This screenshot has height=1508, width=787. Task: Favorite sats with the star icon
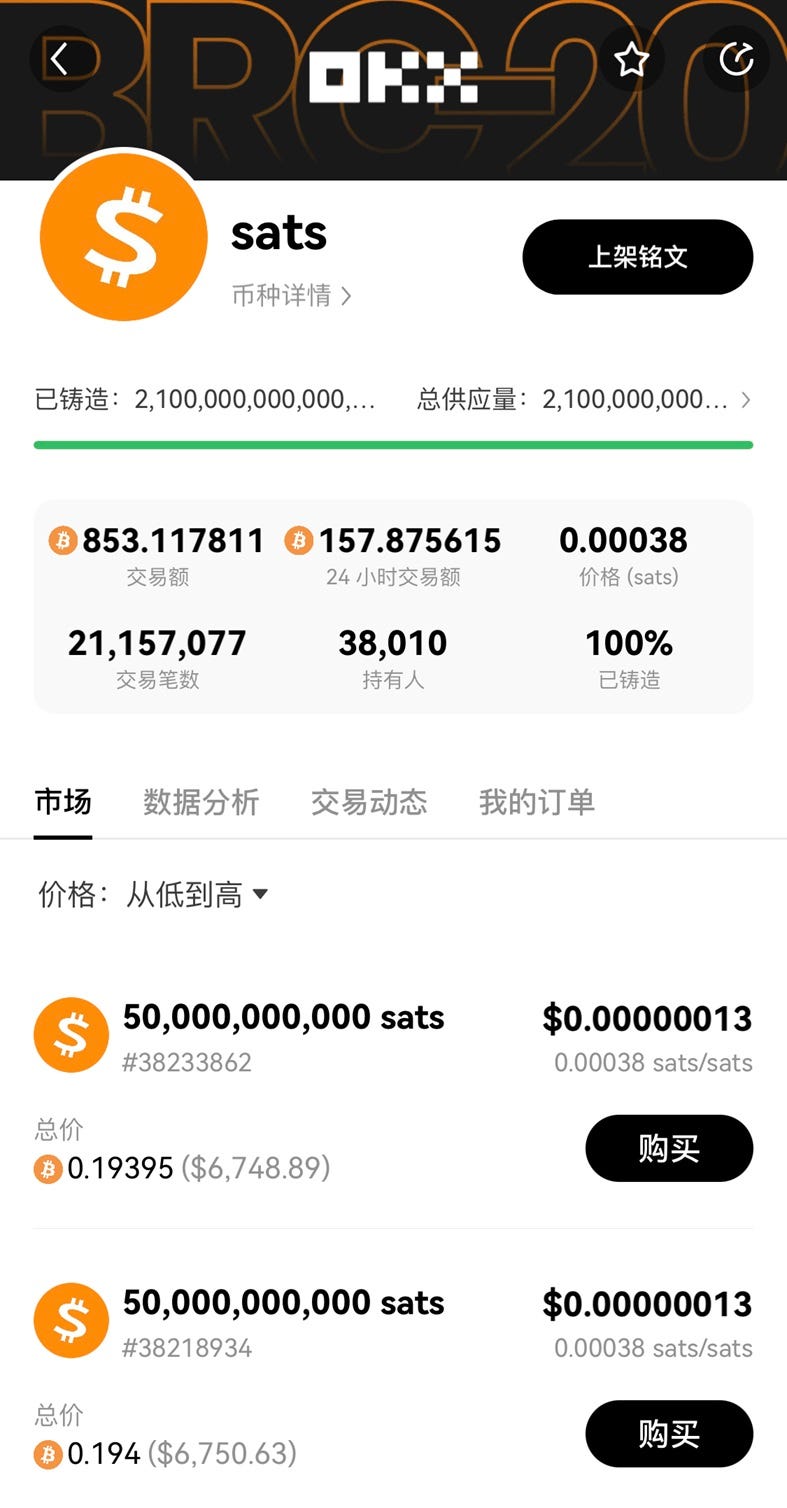tap(631, 60)
